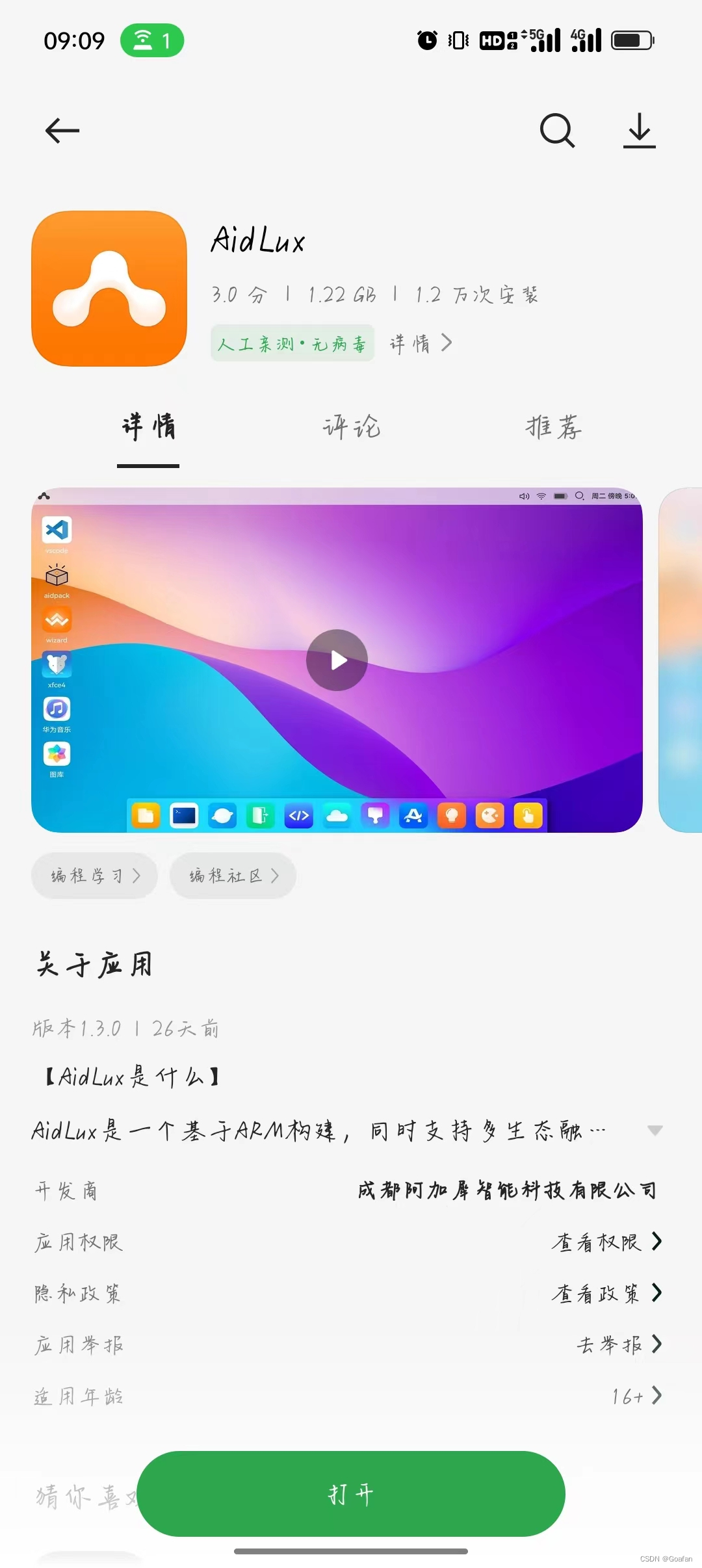Screen dimensions: 702x1568
Task: Open the code editor </> dock icon
Action: [x=298, y=816]
